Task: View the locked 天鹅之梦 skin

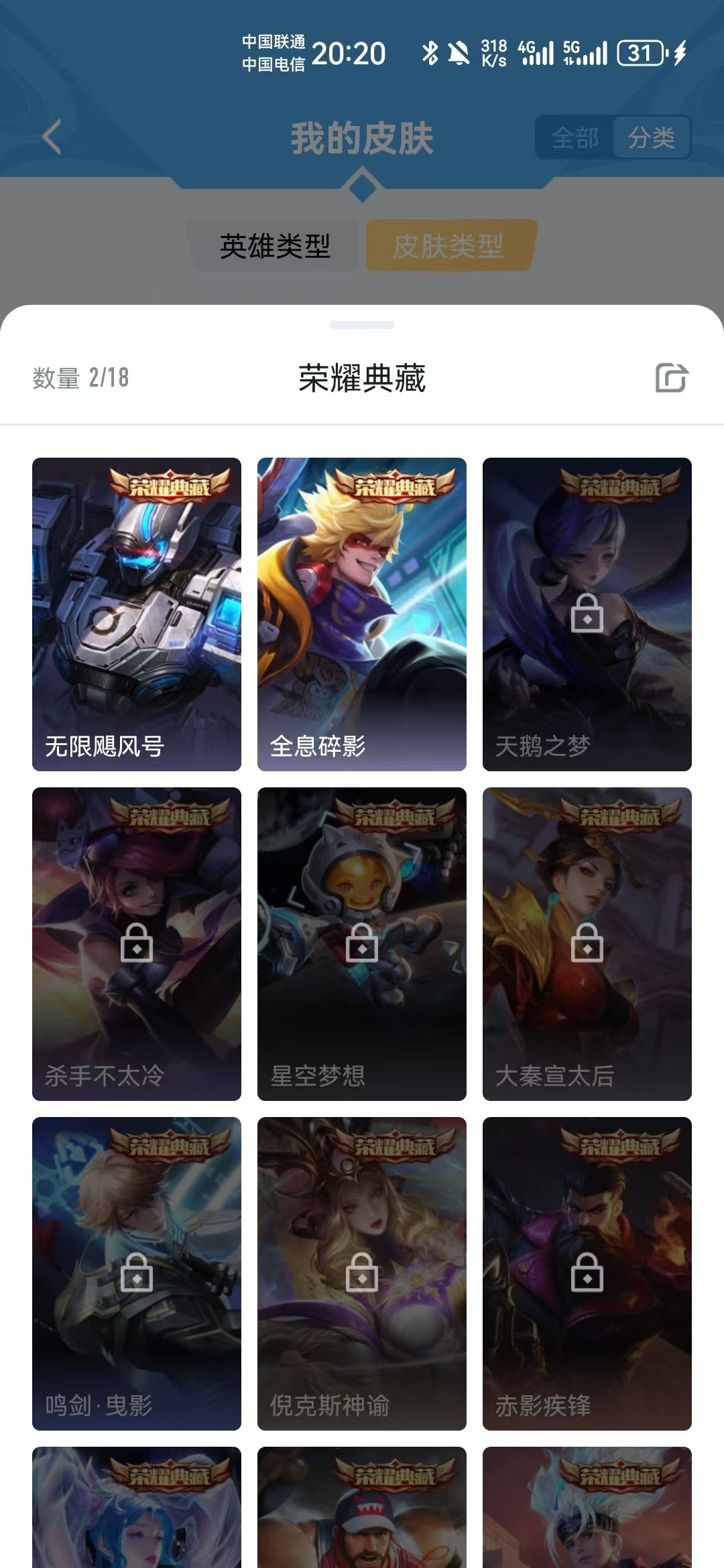Action: coord(587,614)
